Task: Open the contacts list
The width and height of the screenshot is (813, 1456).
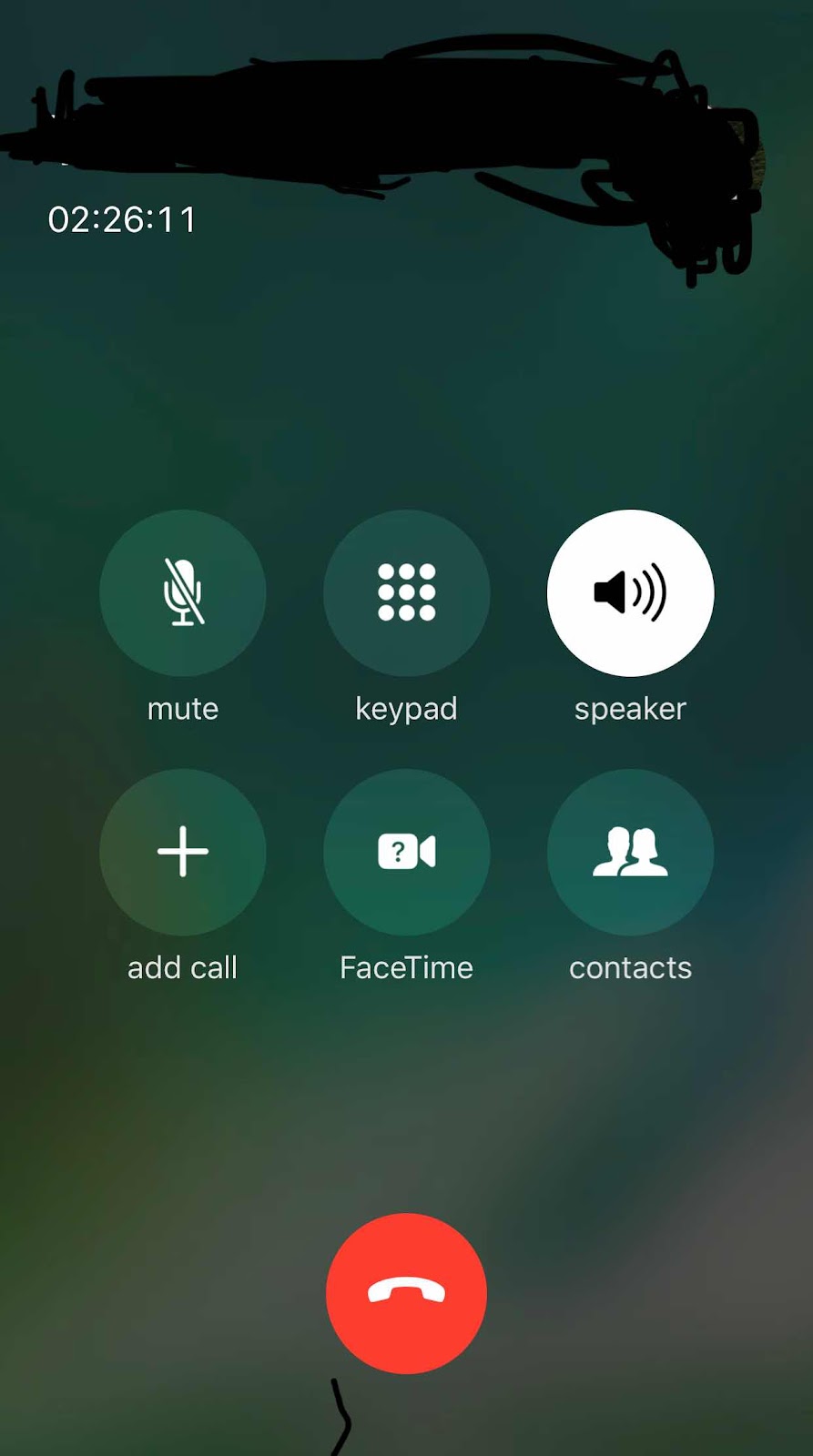Action: [x=630, y=852]
